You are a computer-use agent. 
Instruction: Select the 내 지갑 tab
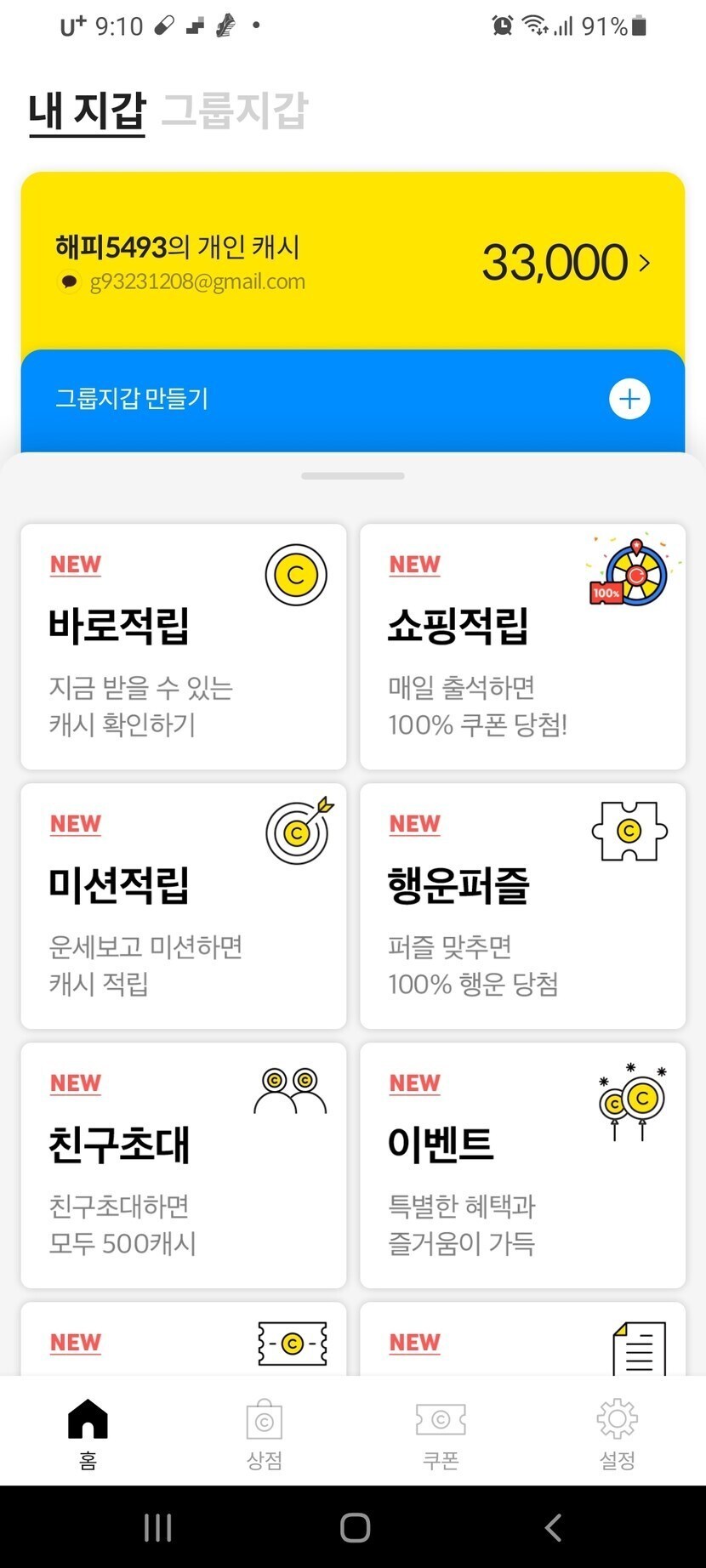(87, 111)
